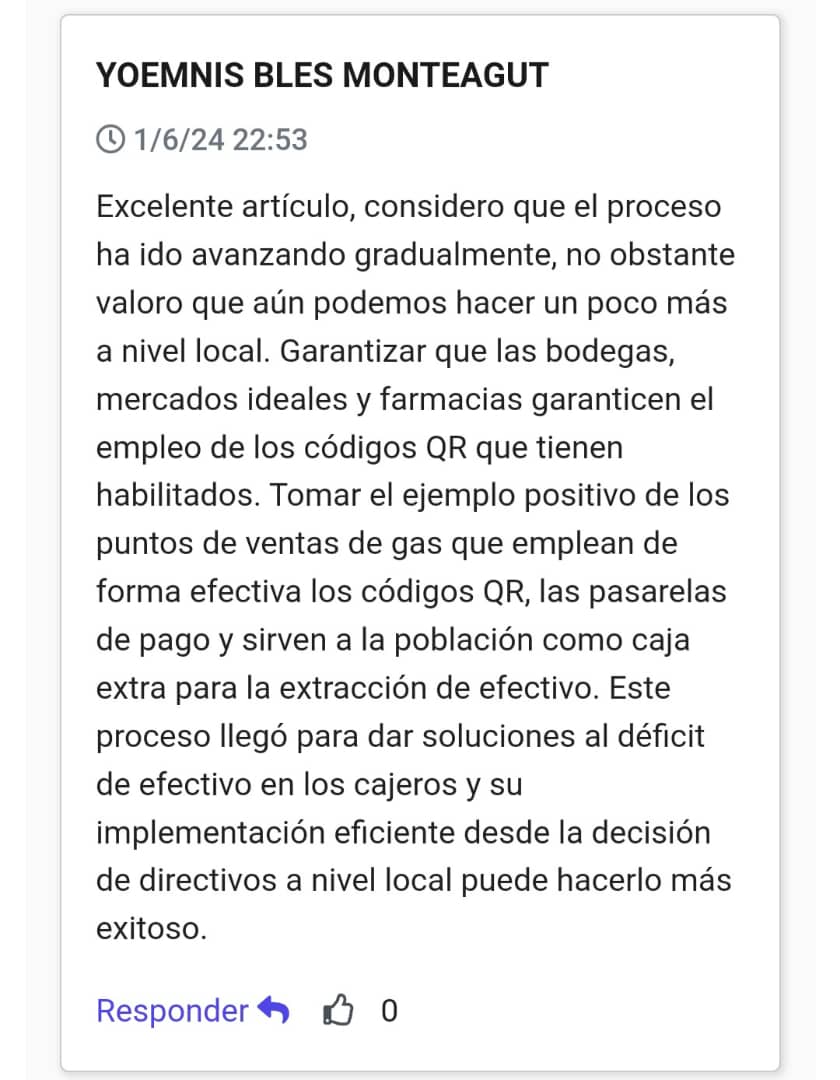Screen dimensions: 840x1080
Task: Click the arrow icon in the Responder control
Action: click(x=271, y=1011)
